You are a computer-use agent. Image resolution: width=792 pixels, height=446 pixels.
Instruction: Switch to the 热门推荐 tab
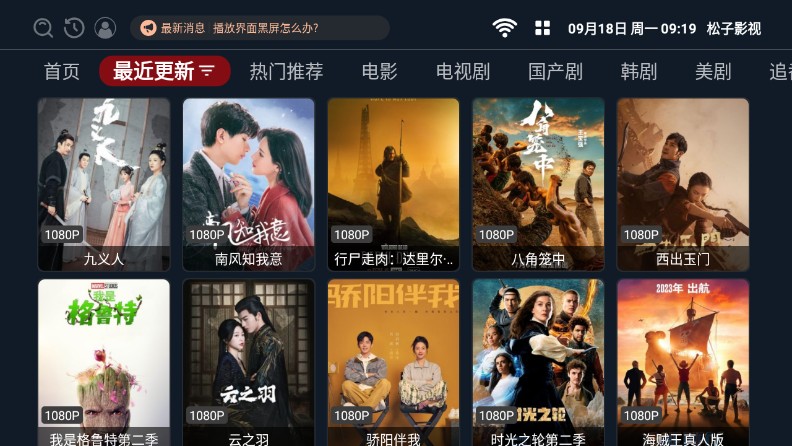pyautogui.click(x=286, y=71)
